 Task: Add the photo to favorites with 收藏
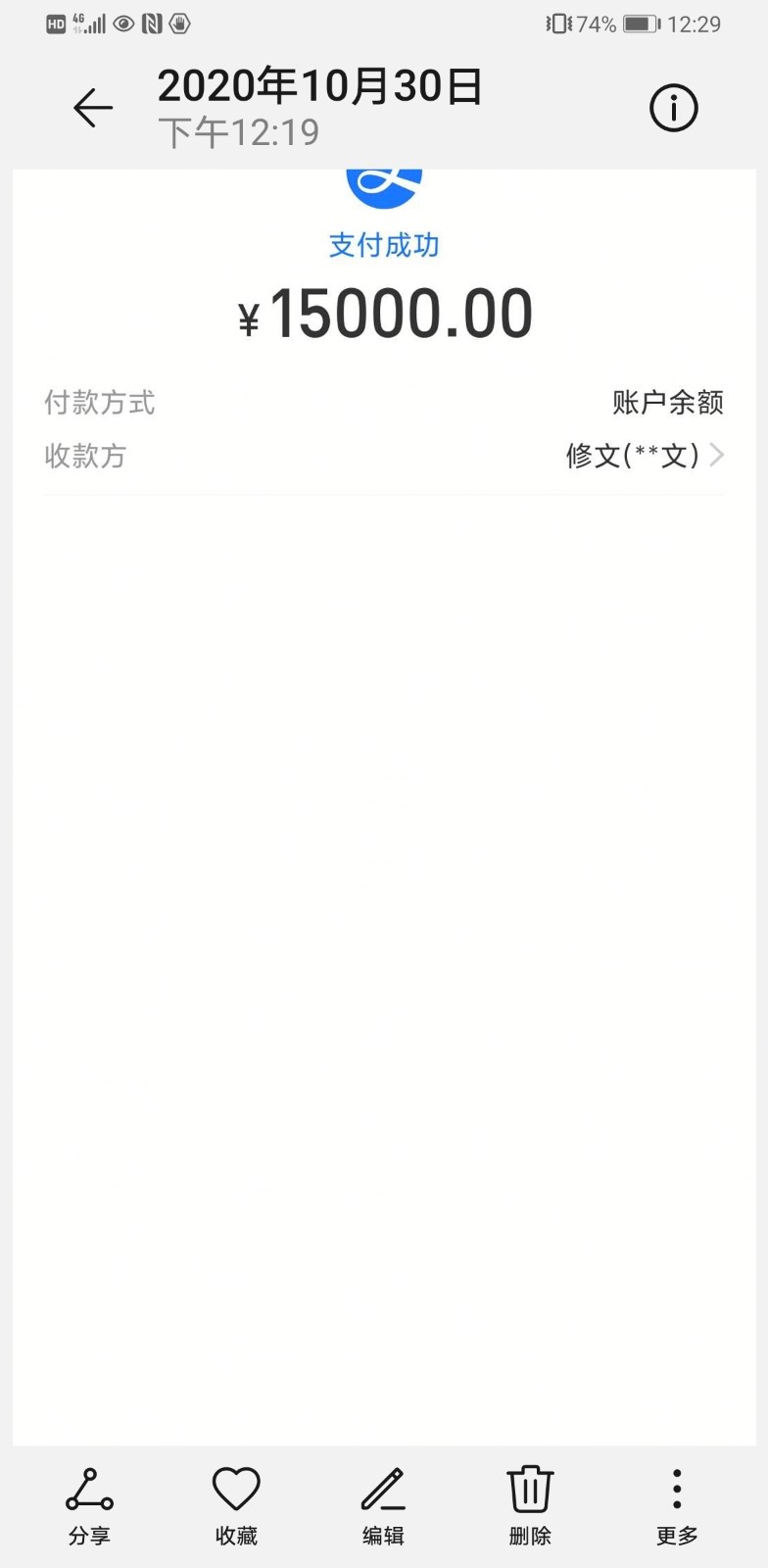[x=236, y=1505]
